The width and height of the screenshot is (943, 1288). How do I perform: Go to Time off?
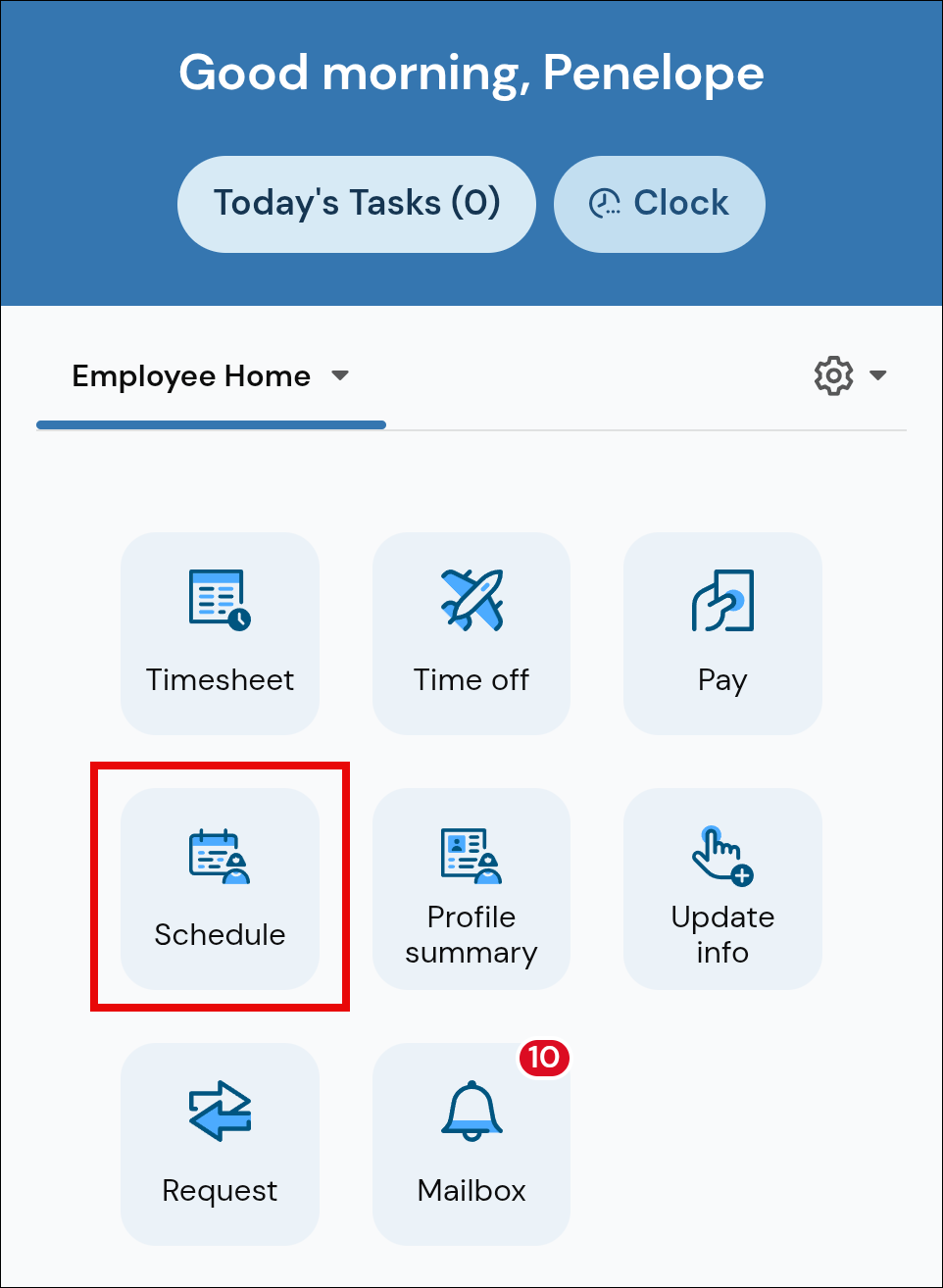471,633
